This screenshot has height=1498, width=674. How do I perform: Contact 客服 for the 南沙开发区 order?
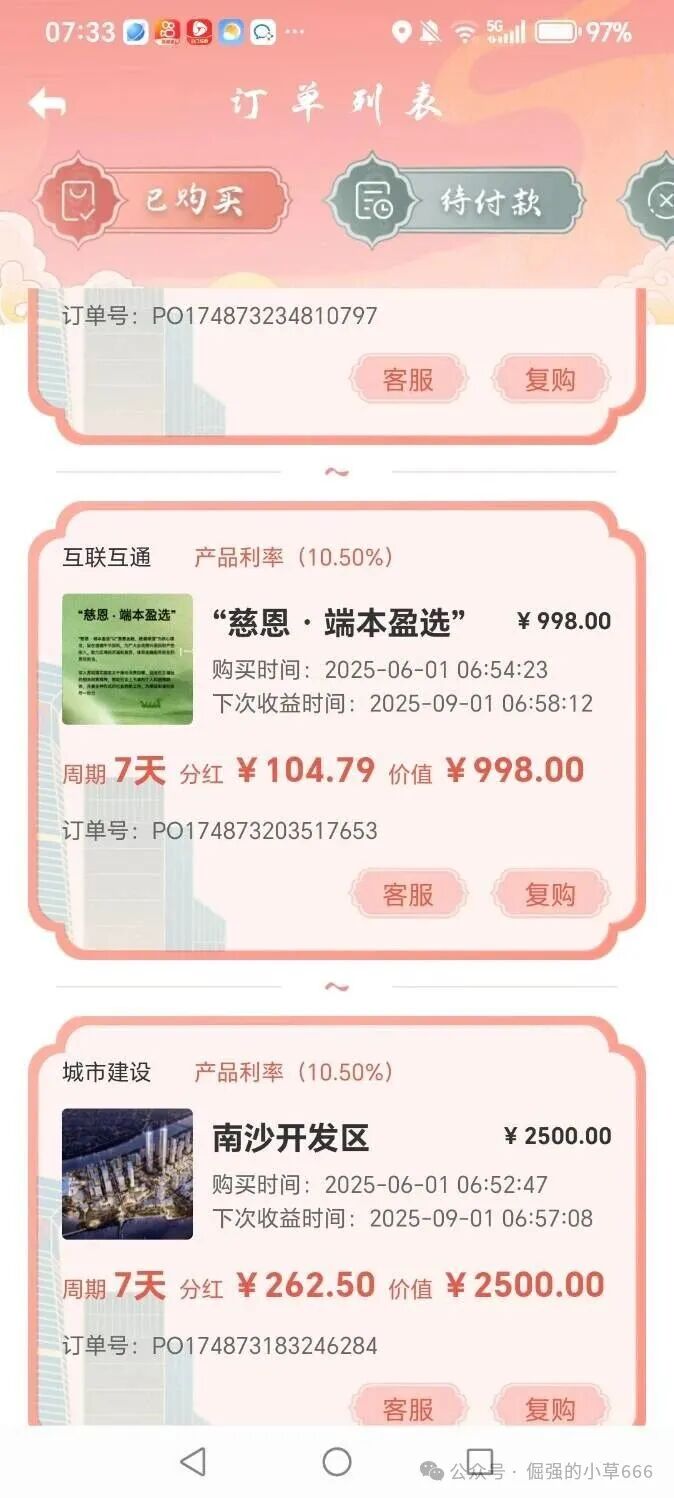coord(408,1407)
